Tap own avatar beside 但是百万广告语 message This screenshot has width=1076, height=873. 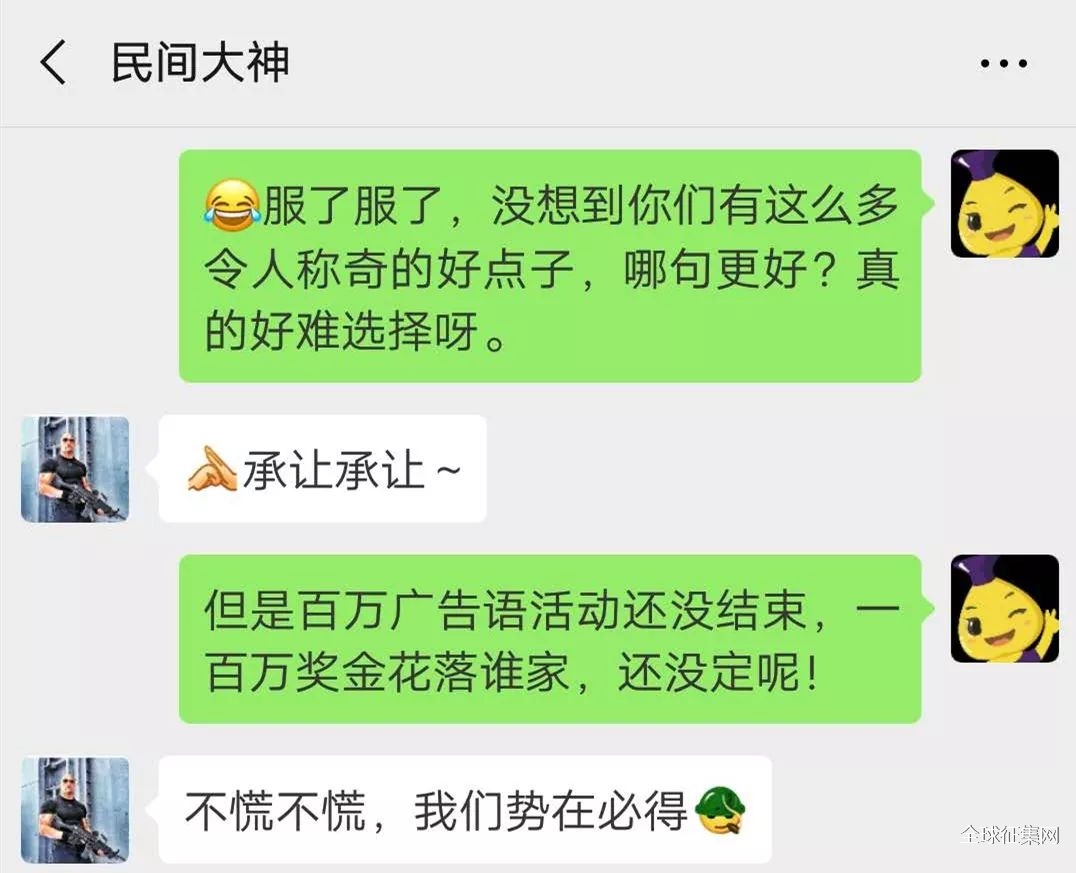click(1004, 608)
